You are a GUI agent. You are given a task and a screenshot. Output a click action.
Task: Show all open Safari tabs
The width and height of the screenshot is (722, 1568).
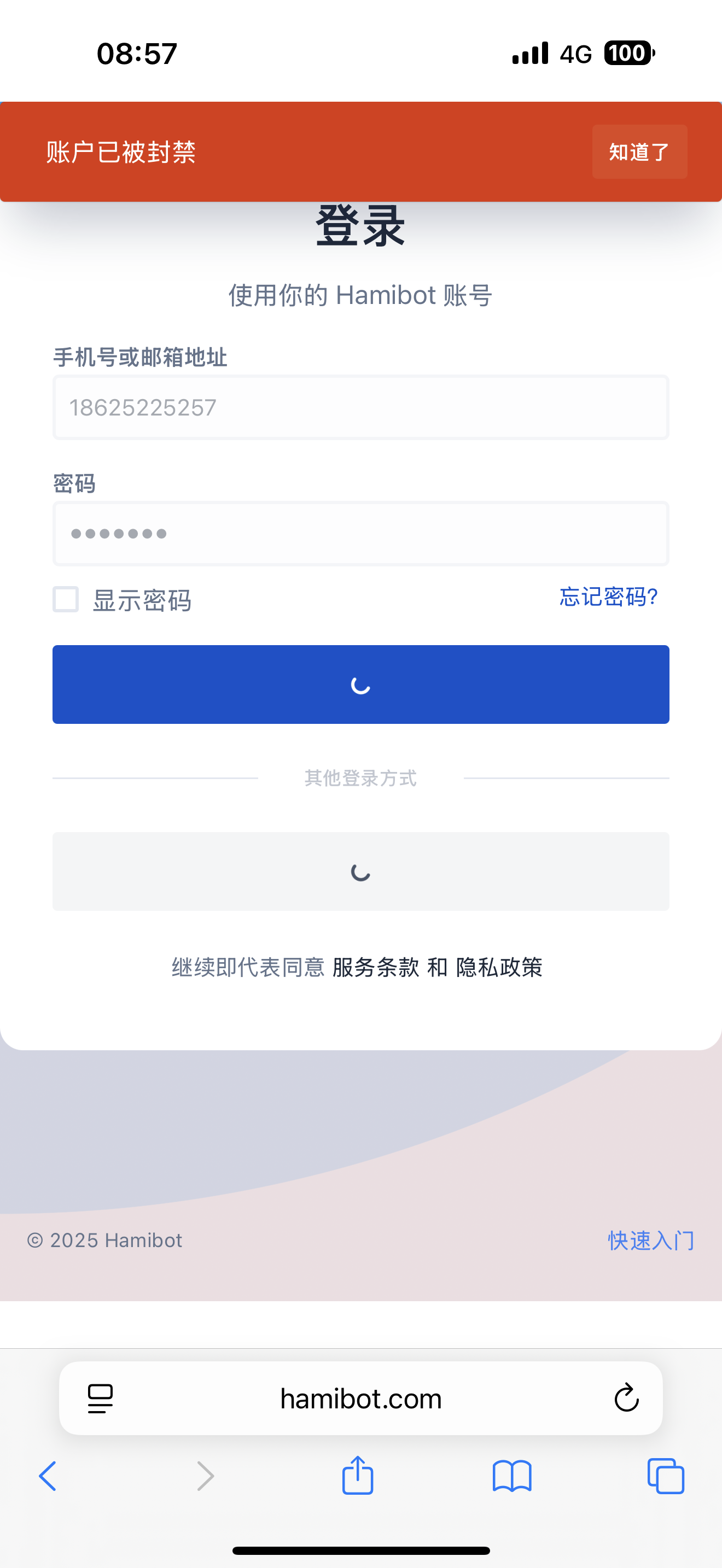pos(665,1476)
